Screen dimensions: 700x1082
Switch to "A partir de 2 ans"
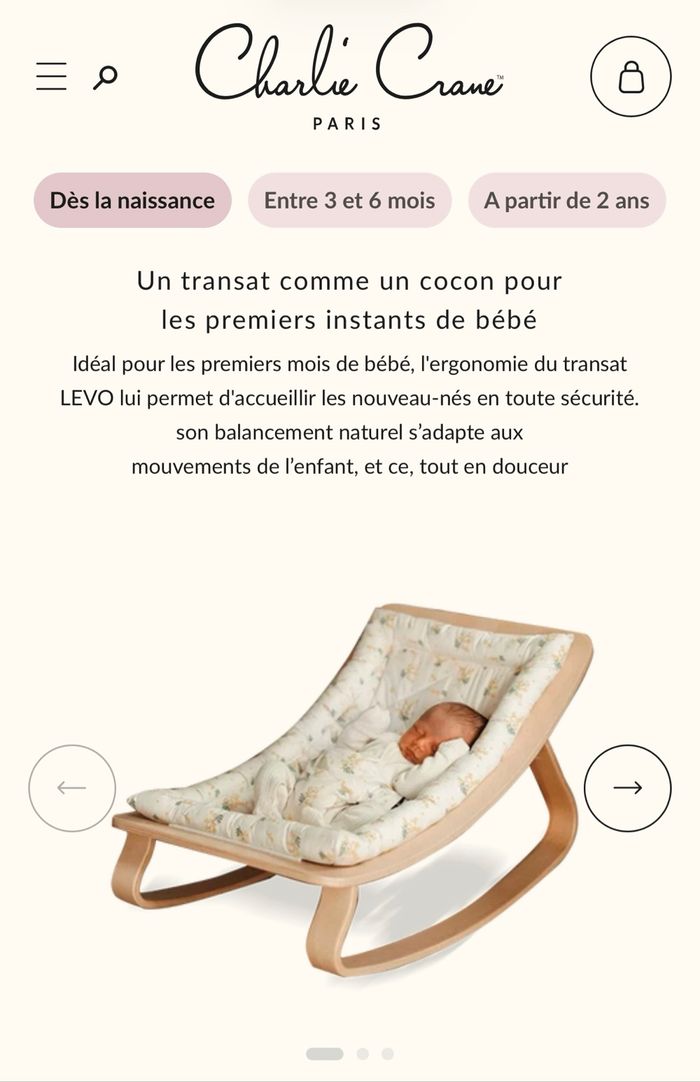(x=567, y=200)
